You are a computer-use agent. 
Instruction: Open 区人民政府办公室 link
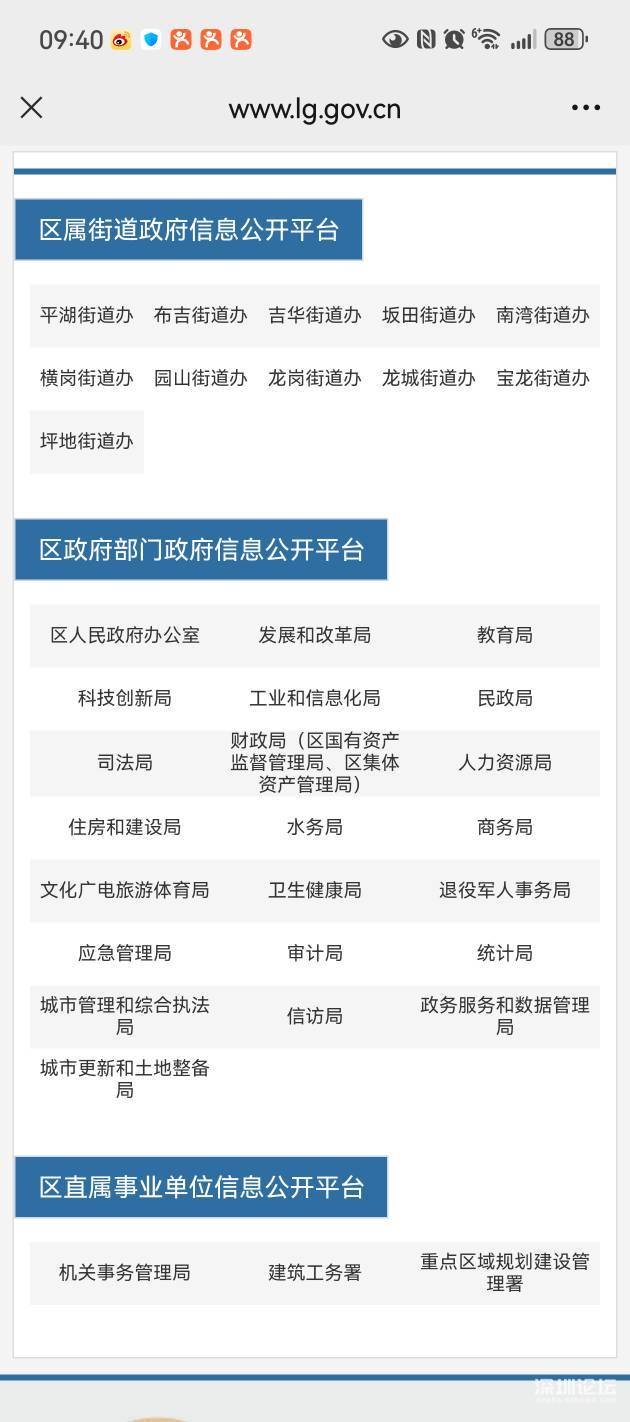coord(125,635)
